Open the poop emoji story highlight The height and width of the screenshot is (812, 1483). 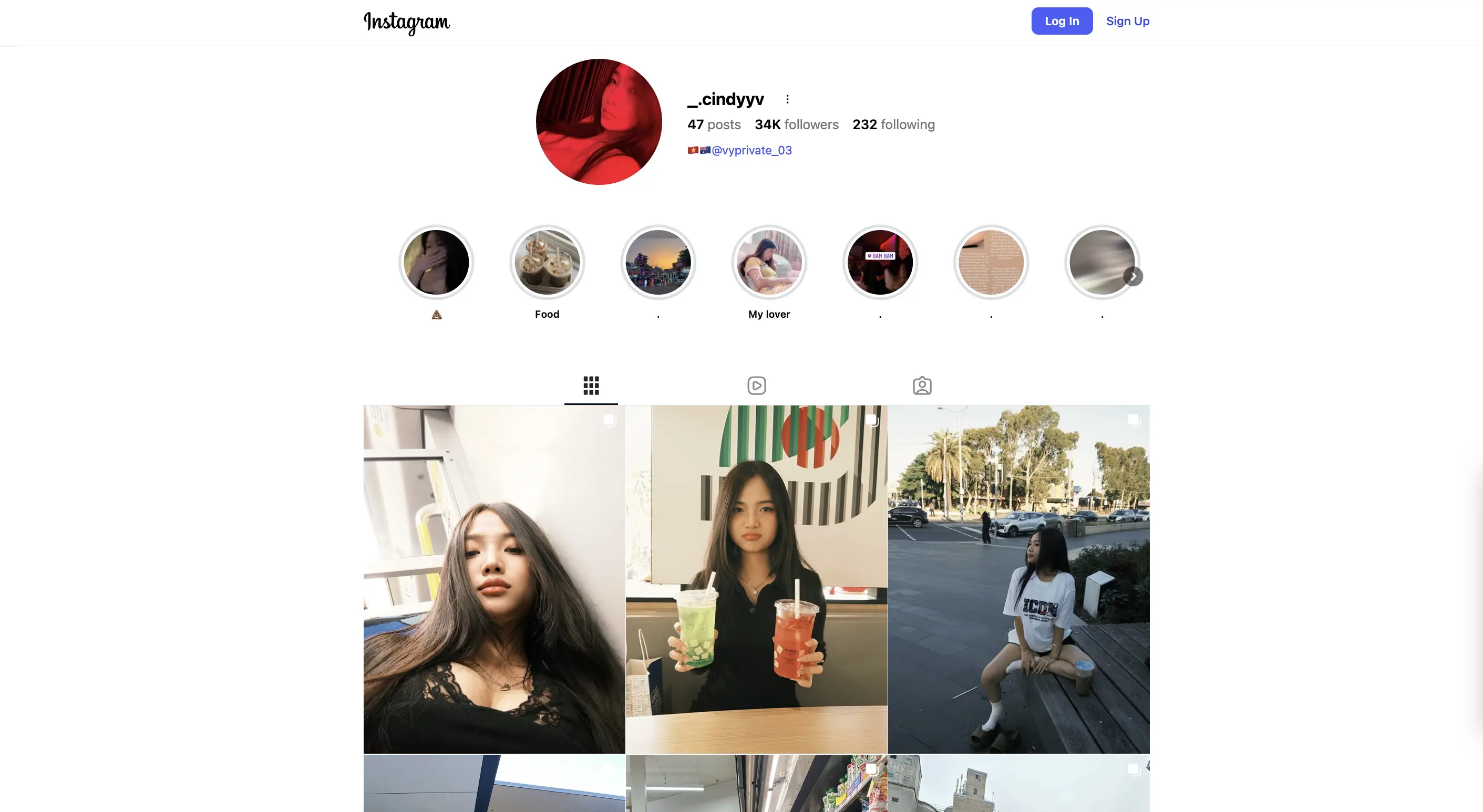[x=436, y=263]
